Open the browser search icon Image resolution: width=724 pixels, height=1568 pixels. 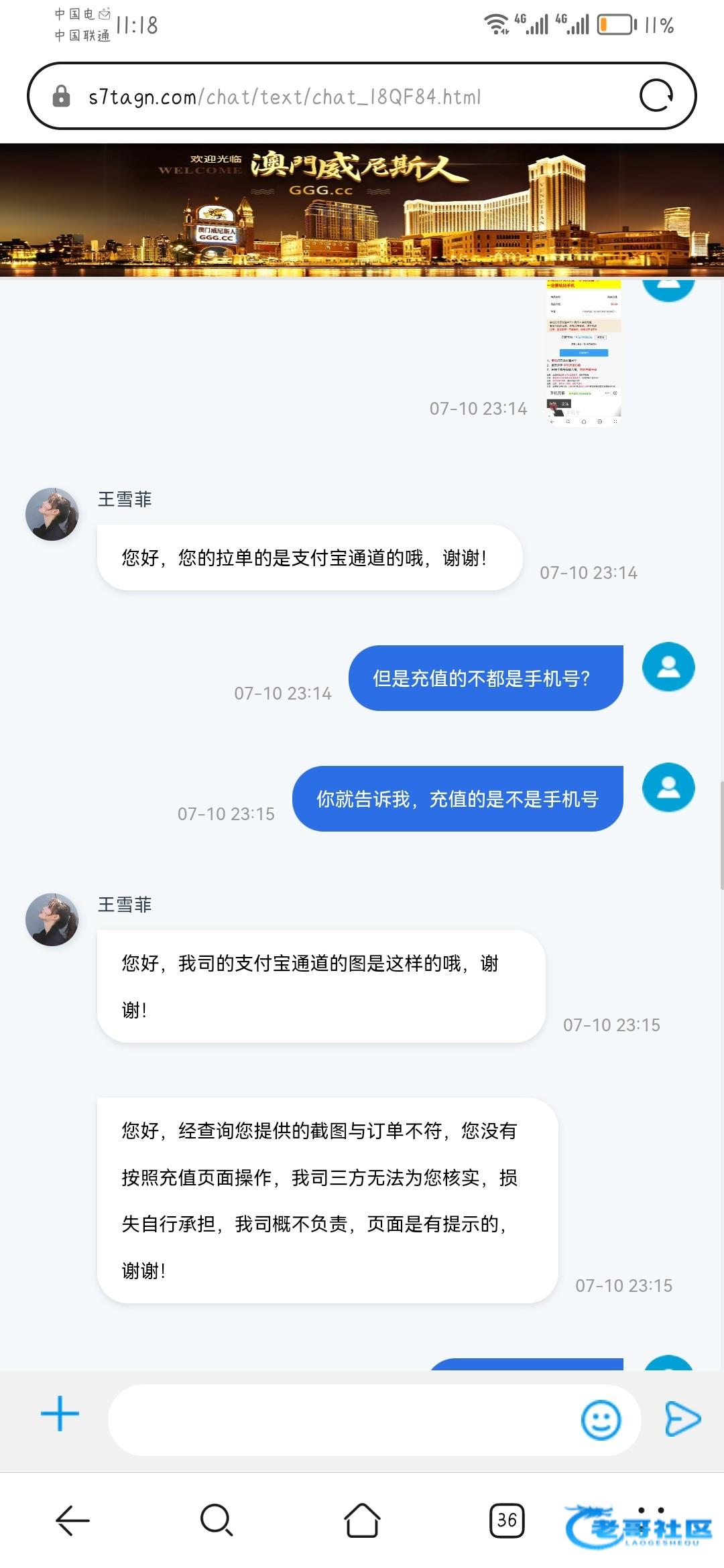pyautogui.click(x=217, y=1520)
